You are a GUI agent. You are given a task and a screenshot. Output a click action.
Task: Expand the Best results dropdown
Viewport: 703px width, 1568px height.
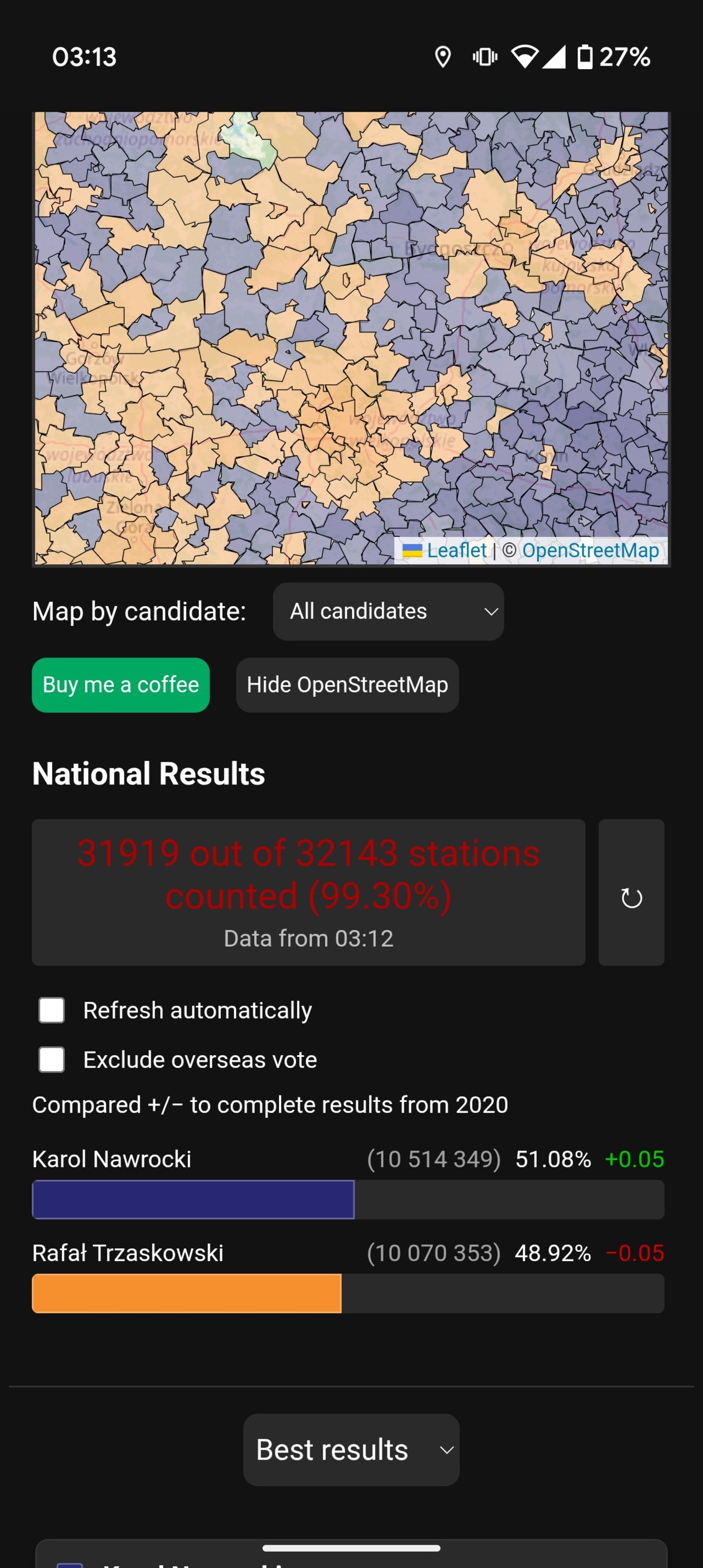coord(351,1450)
